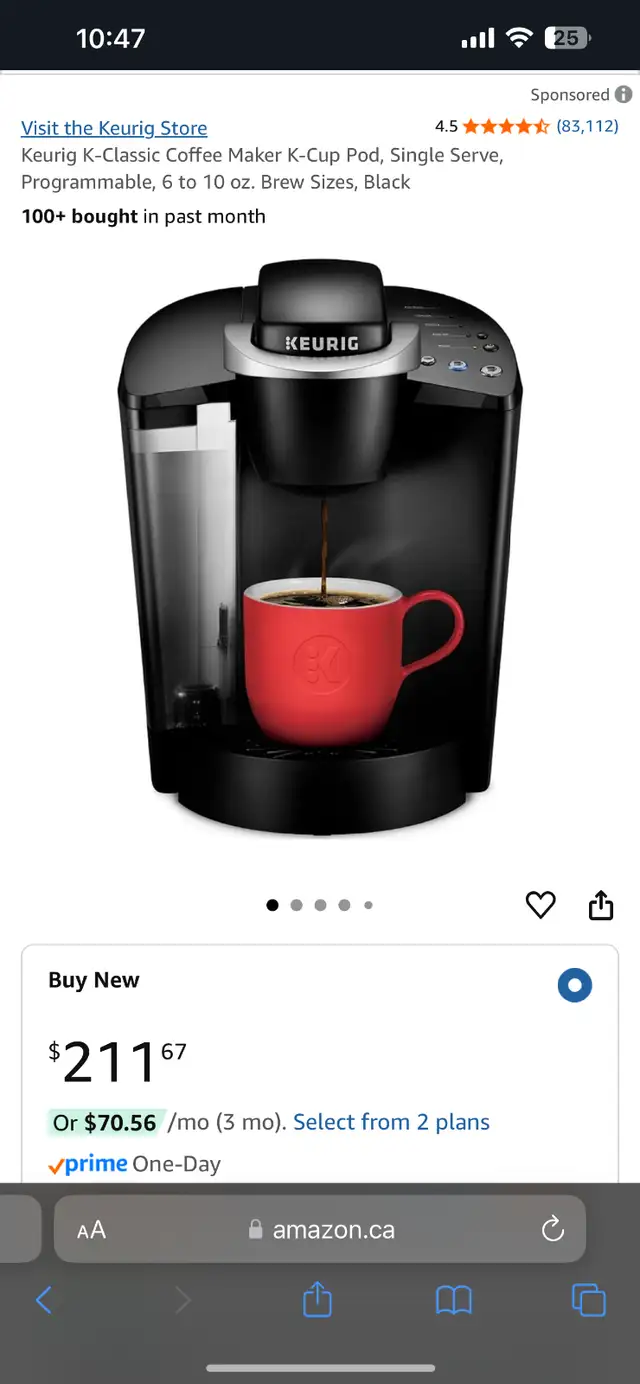Jump to the second product image dot

296,905
